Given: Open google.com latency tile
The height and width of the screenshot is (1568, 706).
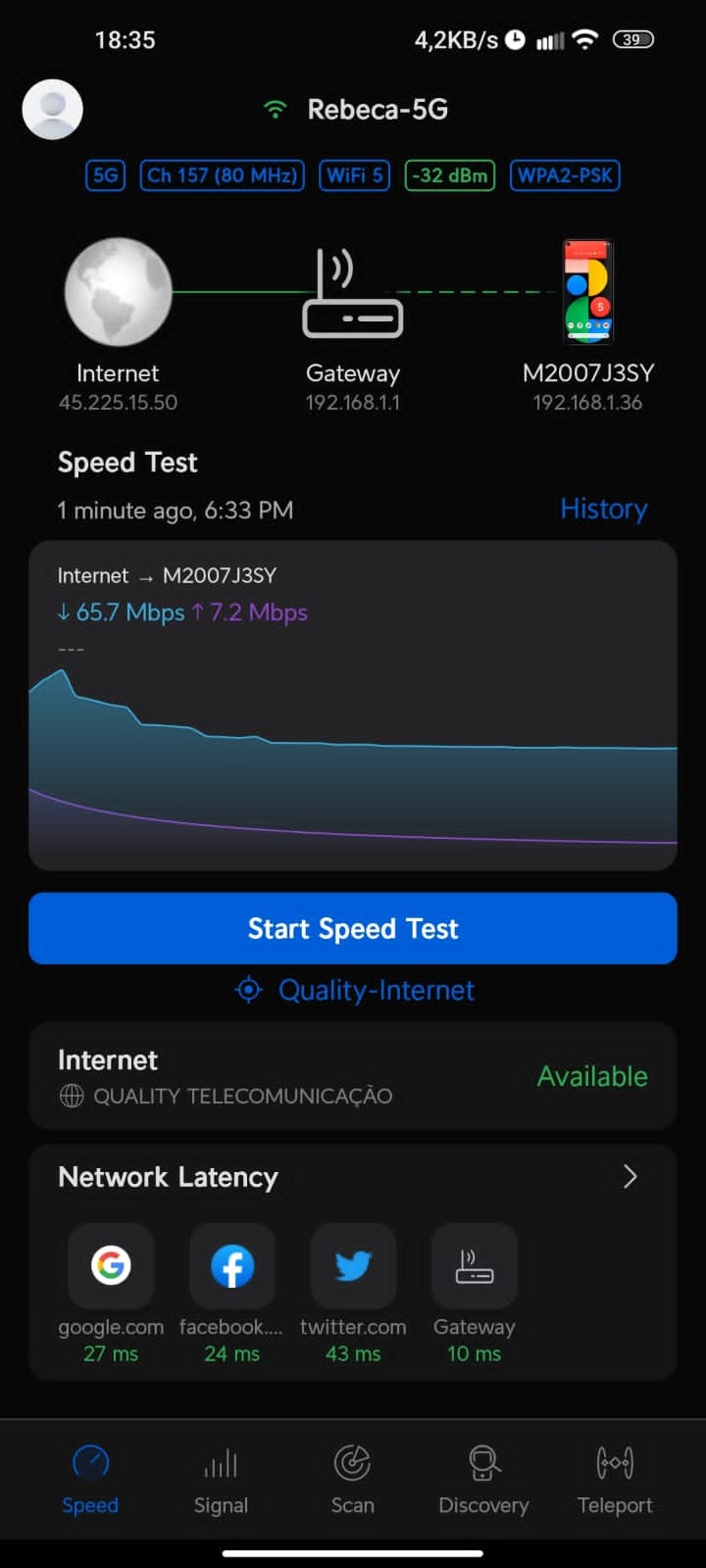Looking at the screenshot, I should (111, 1265).
